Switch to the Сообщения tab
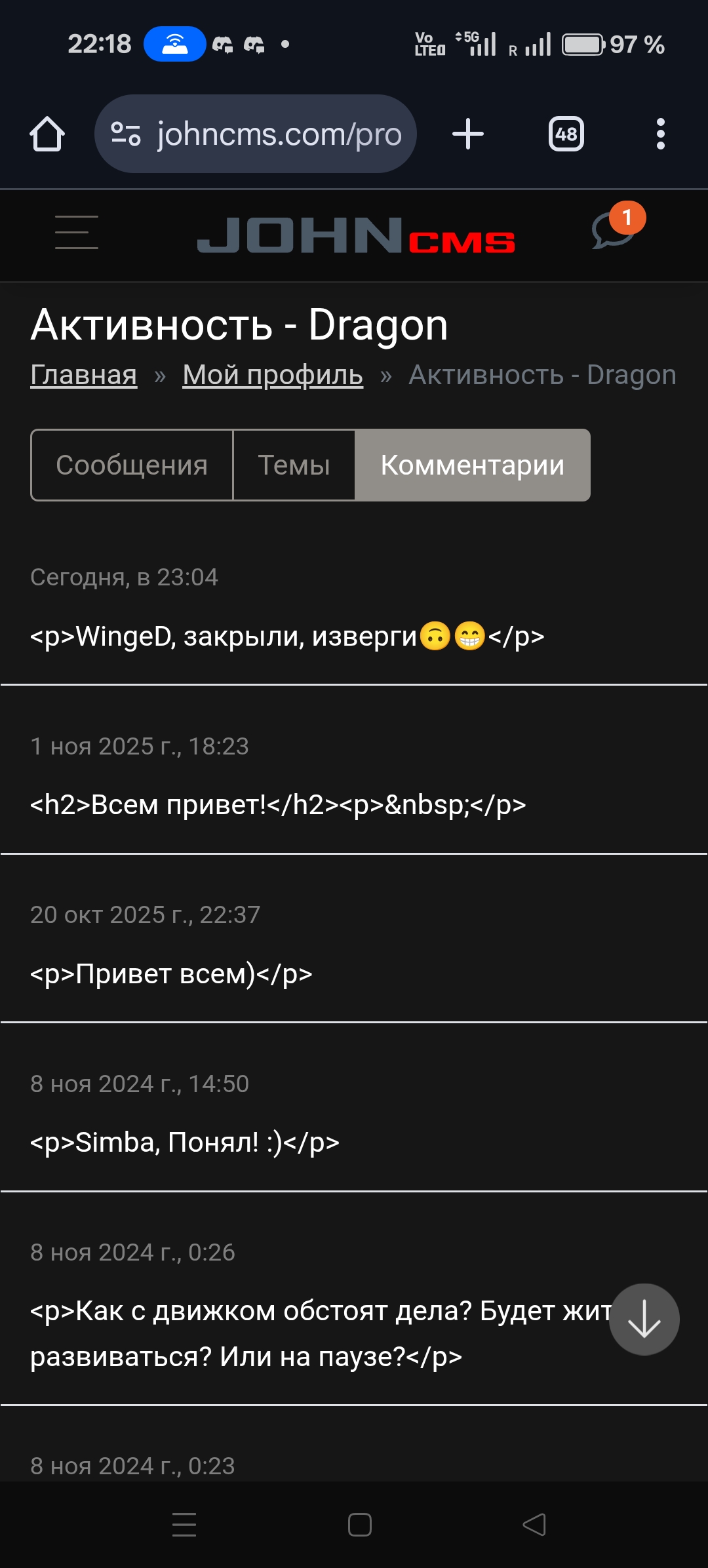Image resolution: width=708 pixels, height=1568 pixels. pos(132,465)
